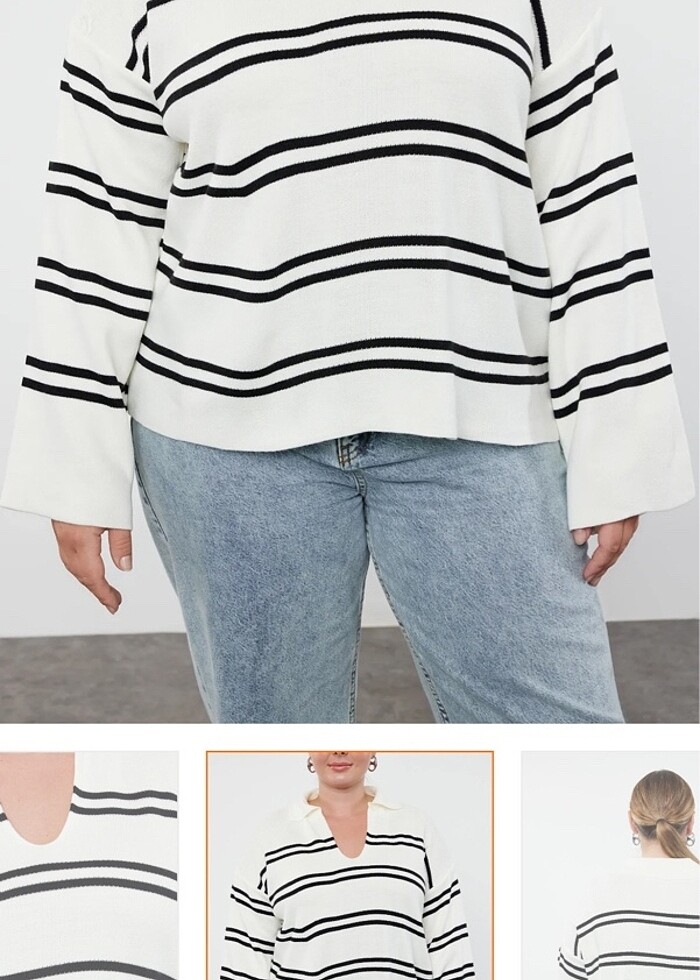The image size is (700, 980).
Task: Show the back view thumbnail with ponytail
Action: point(612,865)
